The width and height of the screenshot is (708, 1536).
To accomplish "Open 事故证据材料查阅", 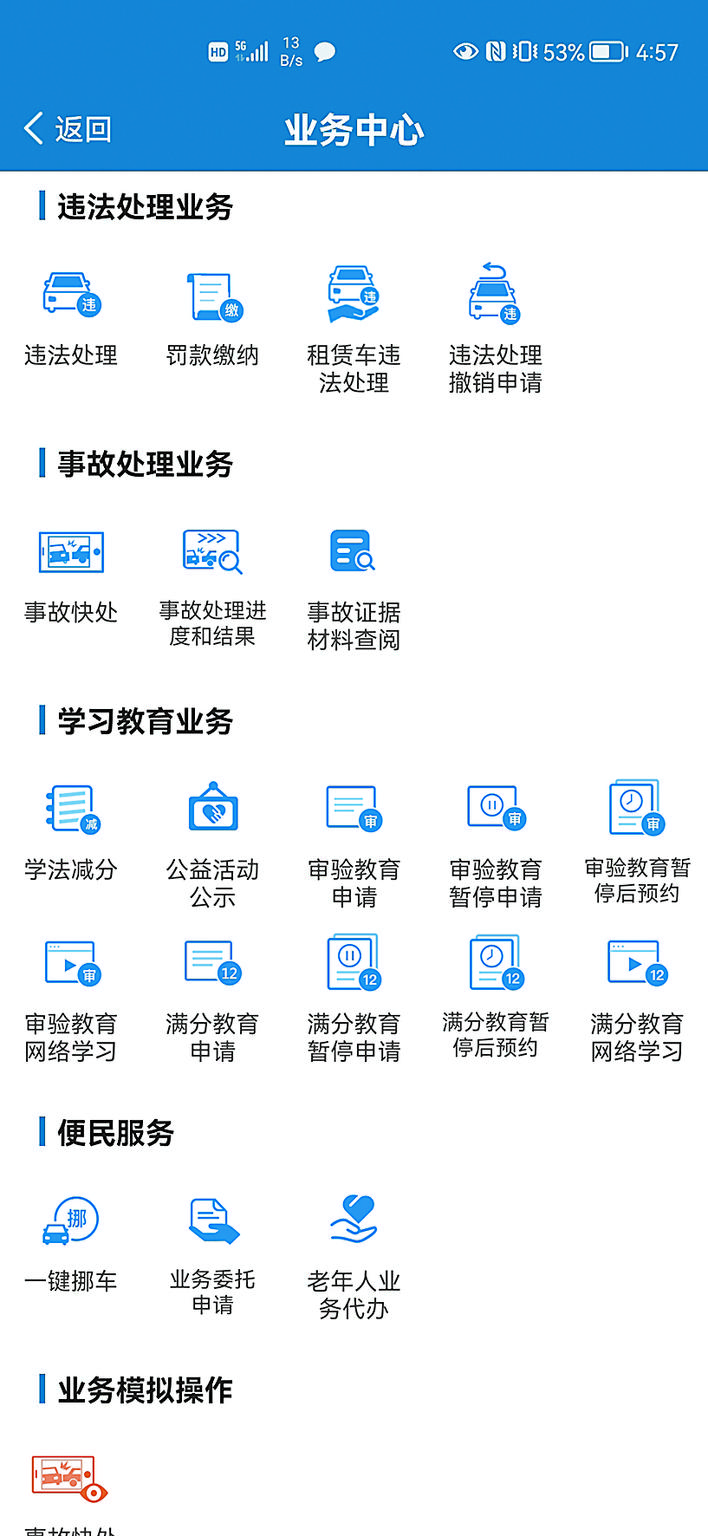I will [x=354, y=583].
